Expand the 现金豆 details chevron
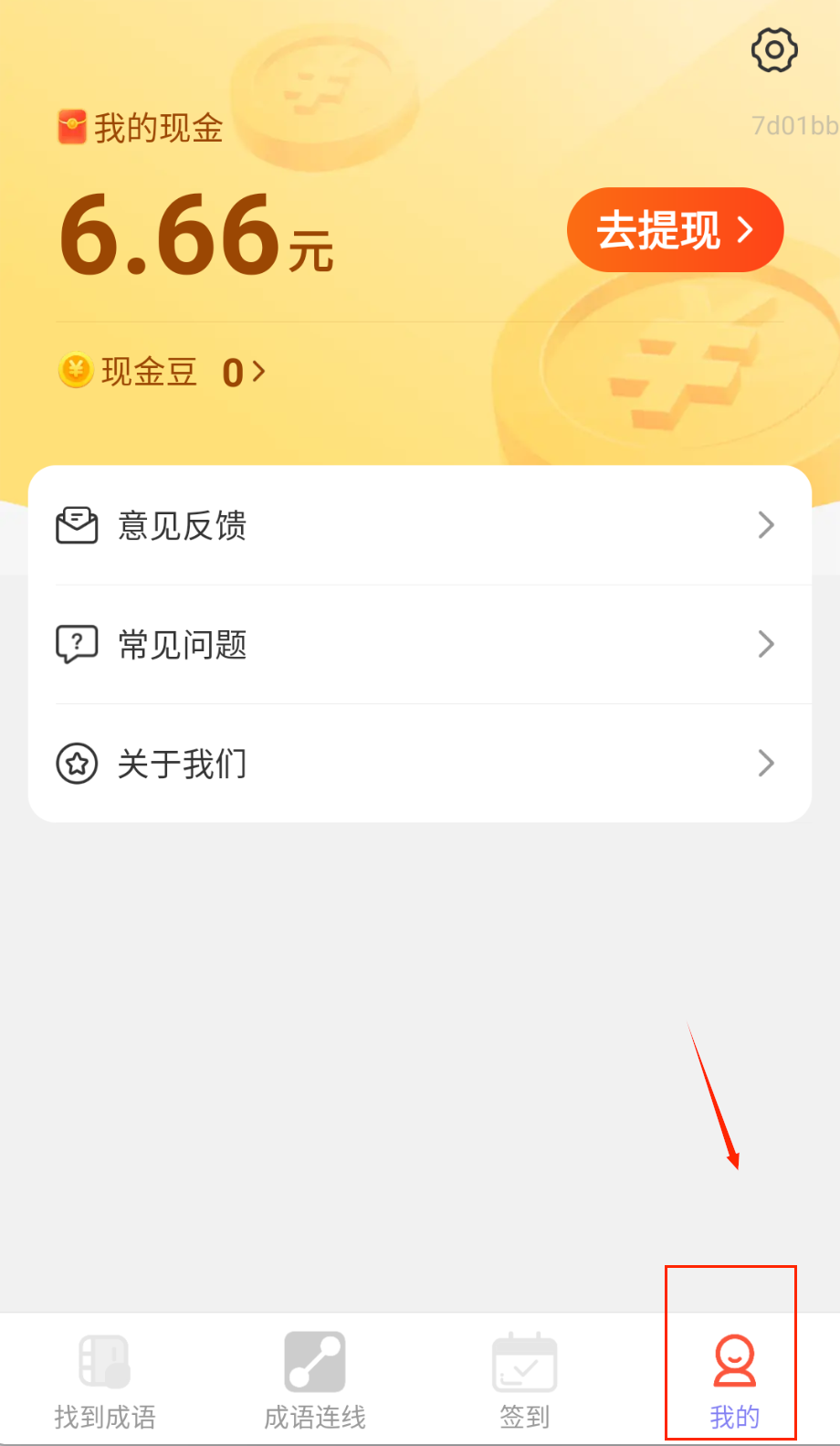This screenshot has width=840, height=1446. click(x=258, y=371)
